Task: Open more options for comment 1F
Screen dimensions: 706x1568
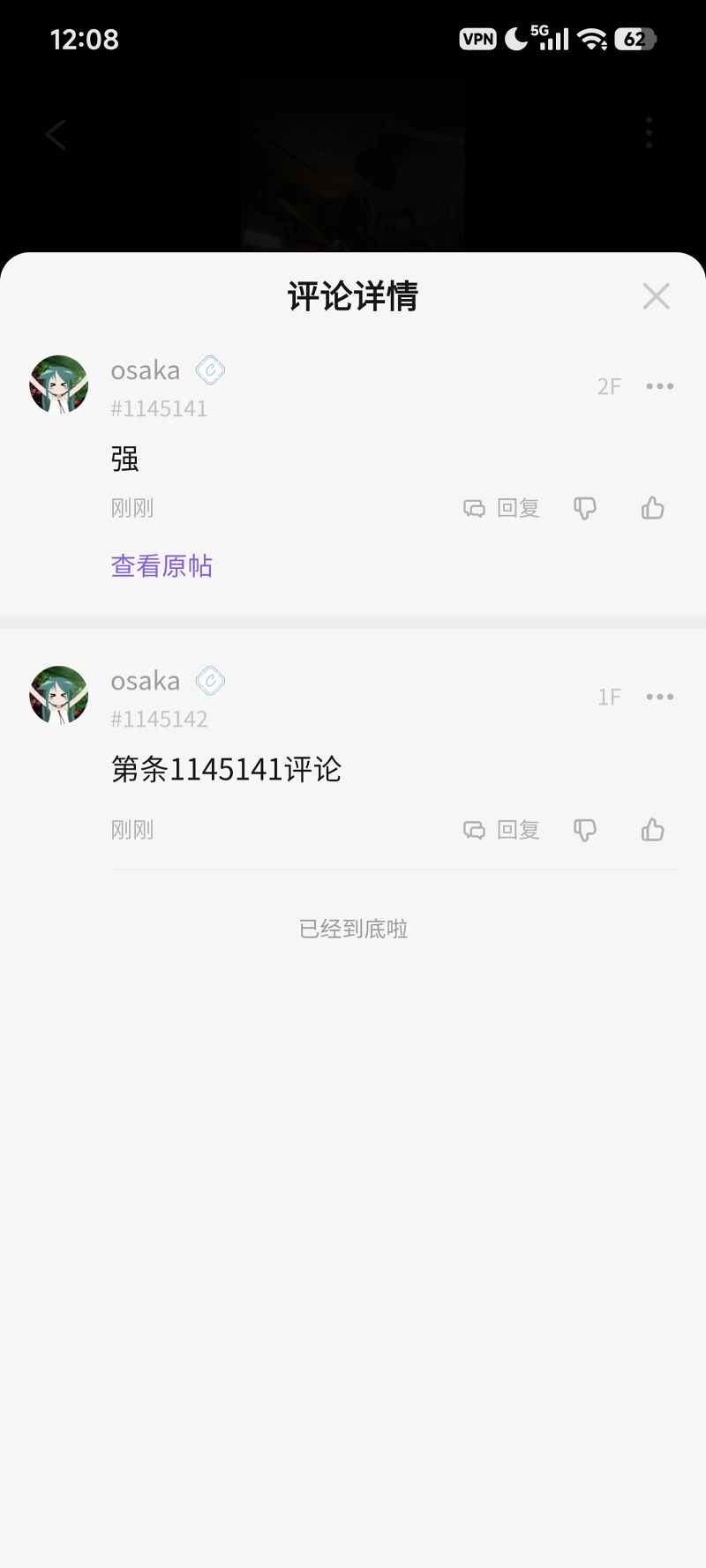Action: (659, 697)
